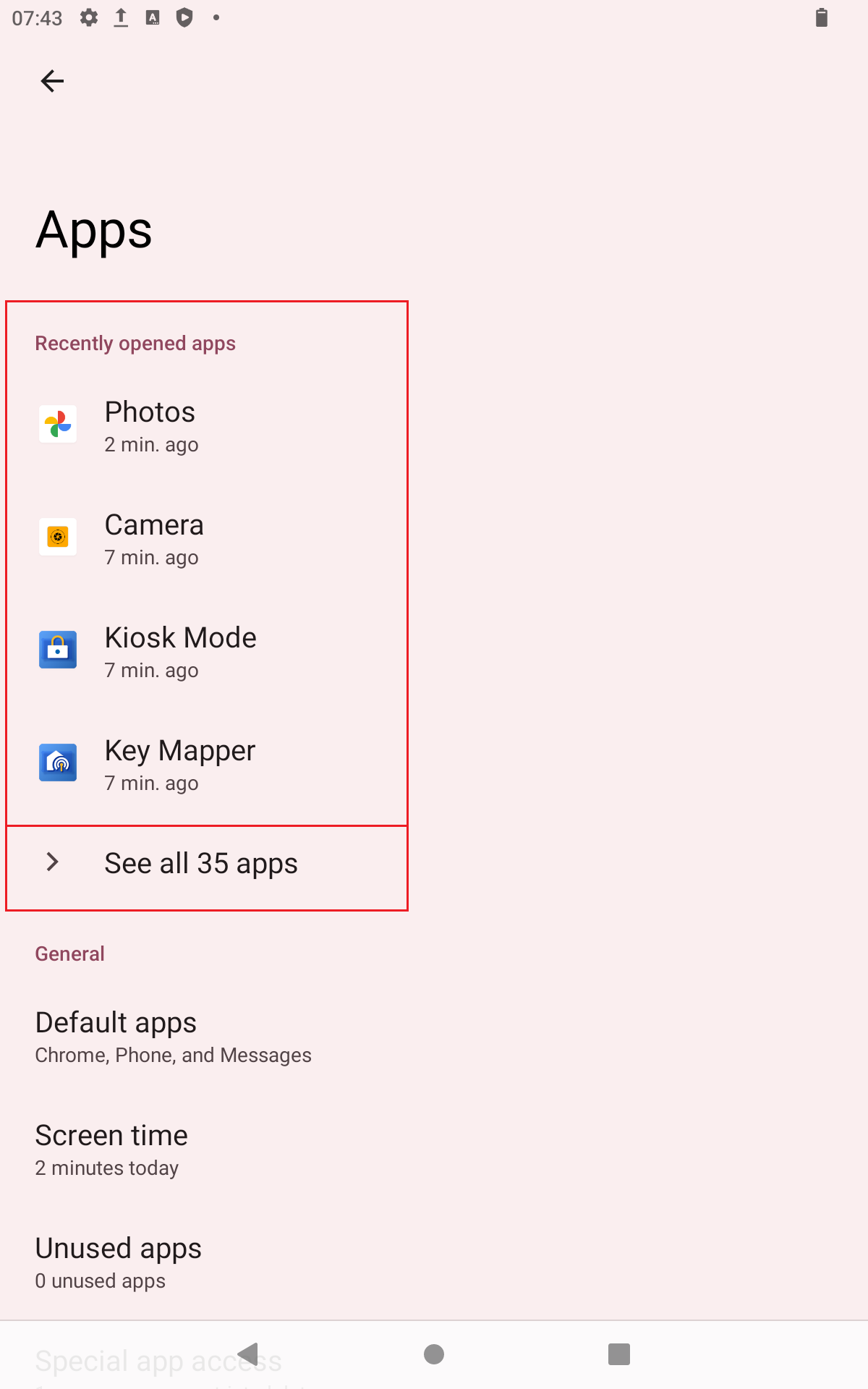Tap the system home button
Image resolution: width=868 pixels, height=1389 pixels.
434,1354
